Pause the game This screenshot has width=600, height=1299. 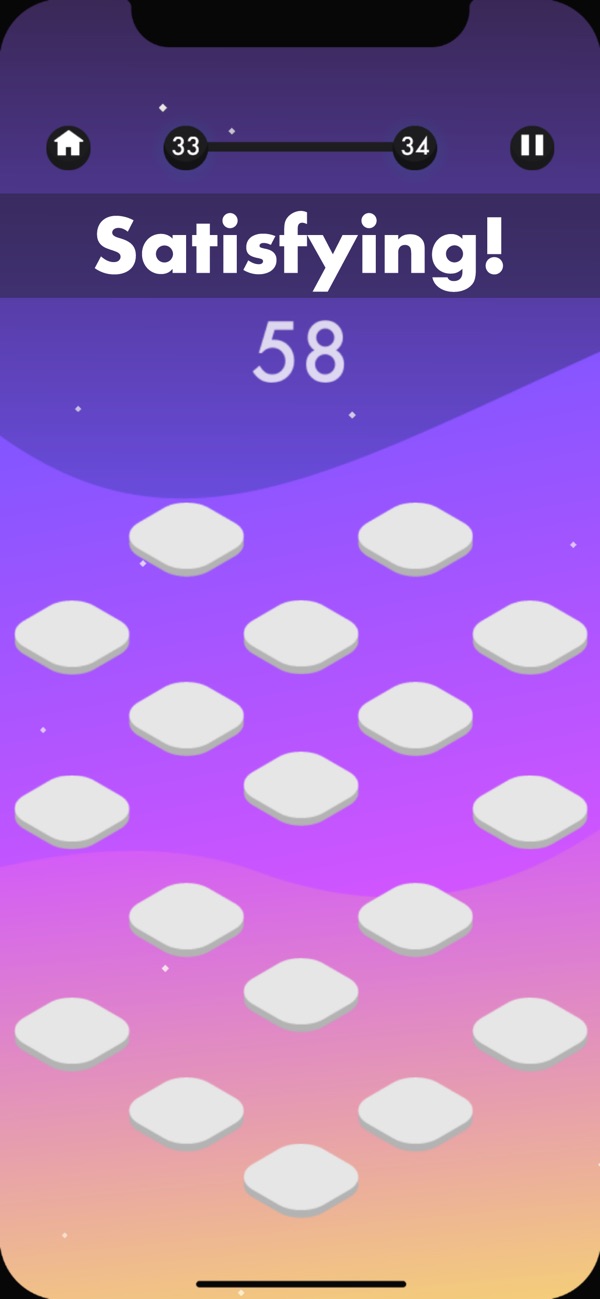532,146
